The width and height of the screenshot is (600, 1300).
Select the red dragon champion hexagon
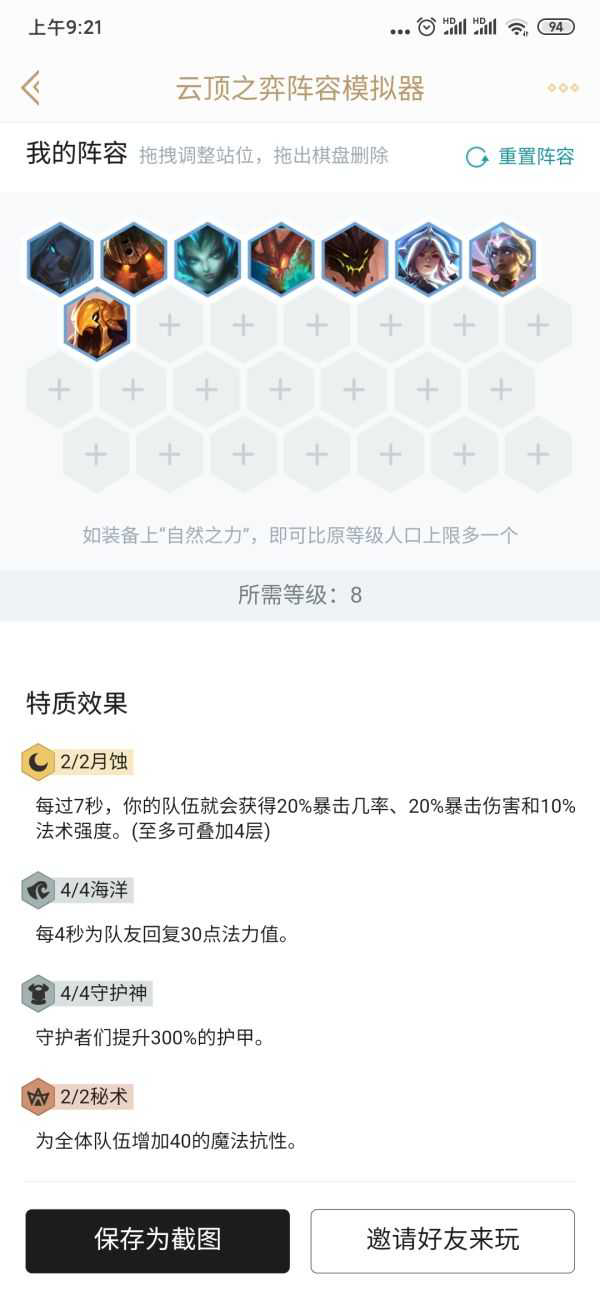coord(281,259)
